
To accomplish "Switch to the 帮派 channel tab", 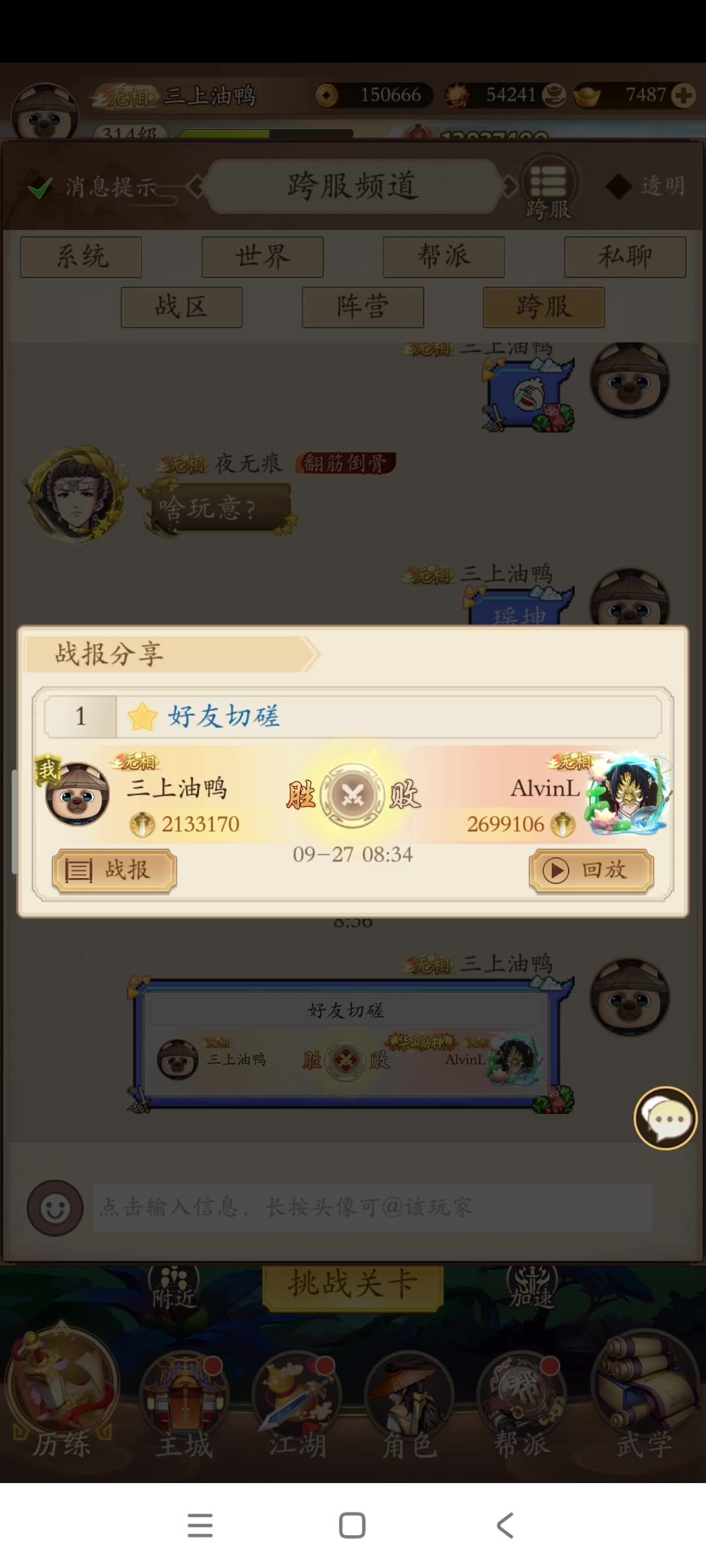I will point(443,257).
